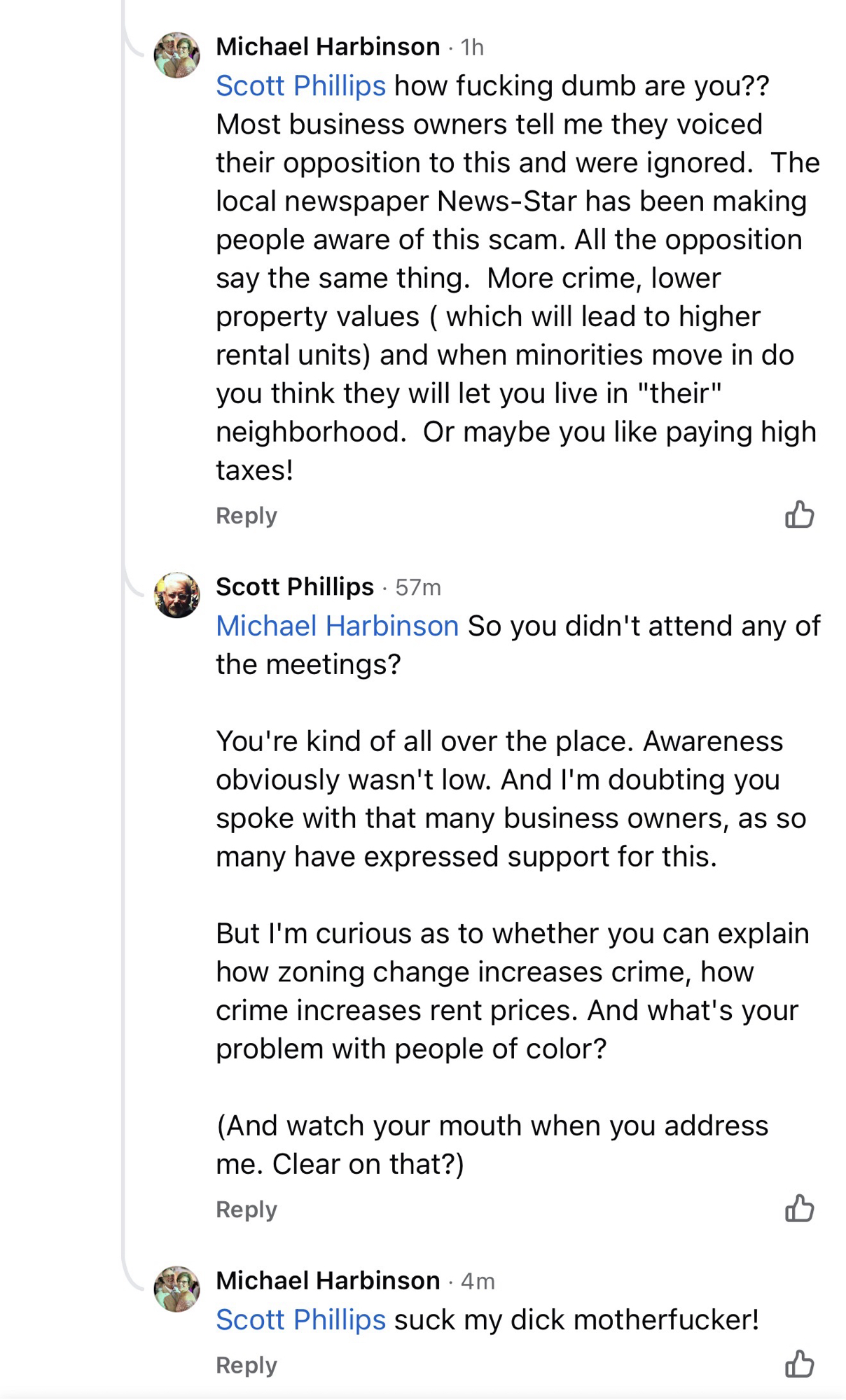Open Michael Harbinson's name on 1h comment
Viewport: 846px width, 1400px height.
tap(328, 47)
